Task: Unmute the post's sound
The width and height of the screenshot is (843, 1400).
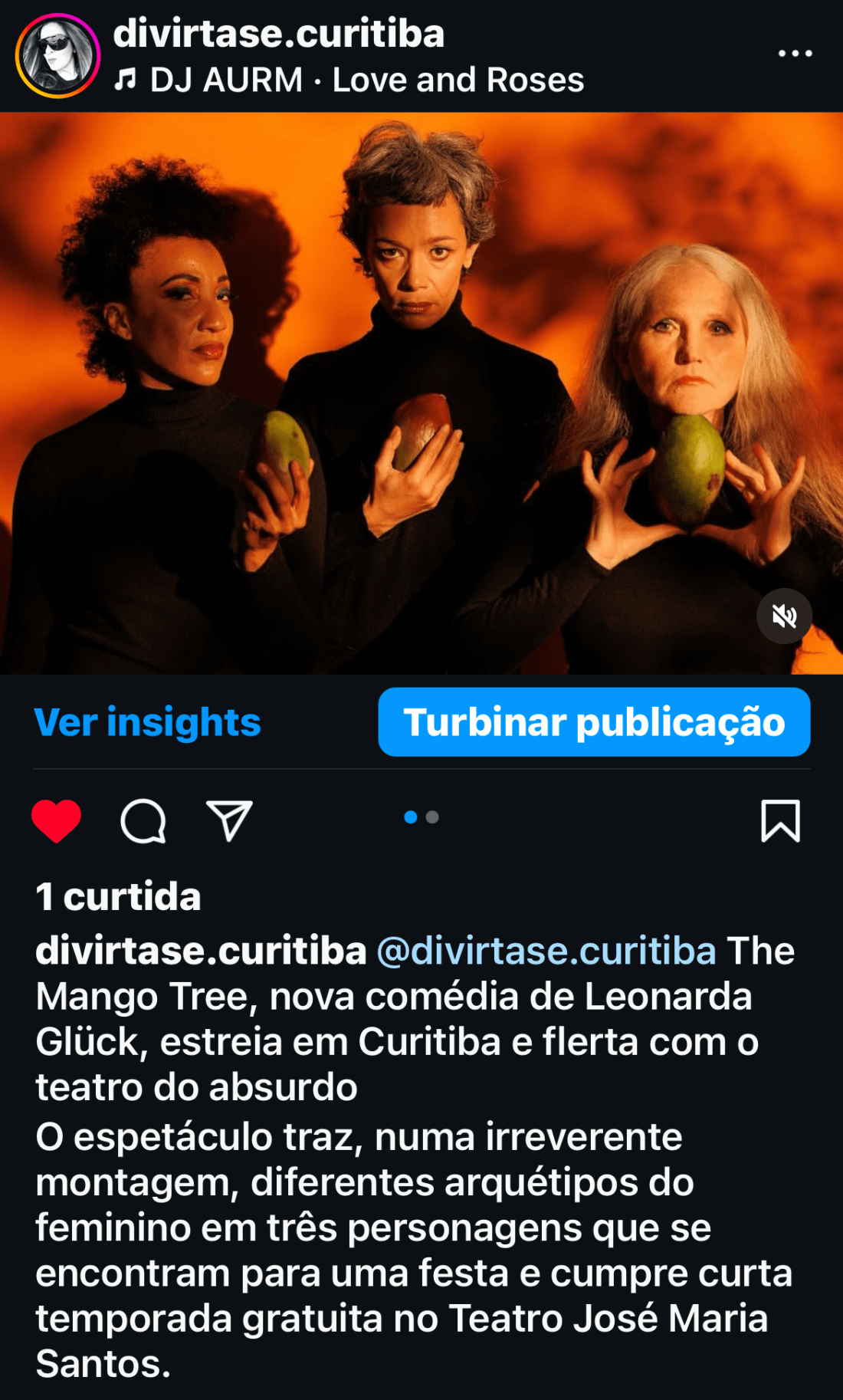Action: click(x=784, y=616)
